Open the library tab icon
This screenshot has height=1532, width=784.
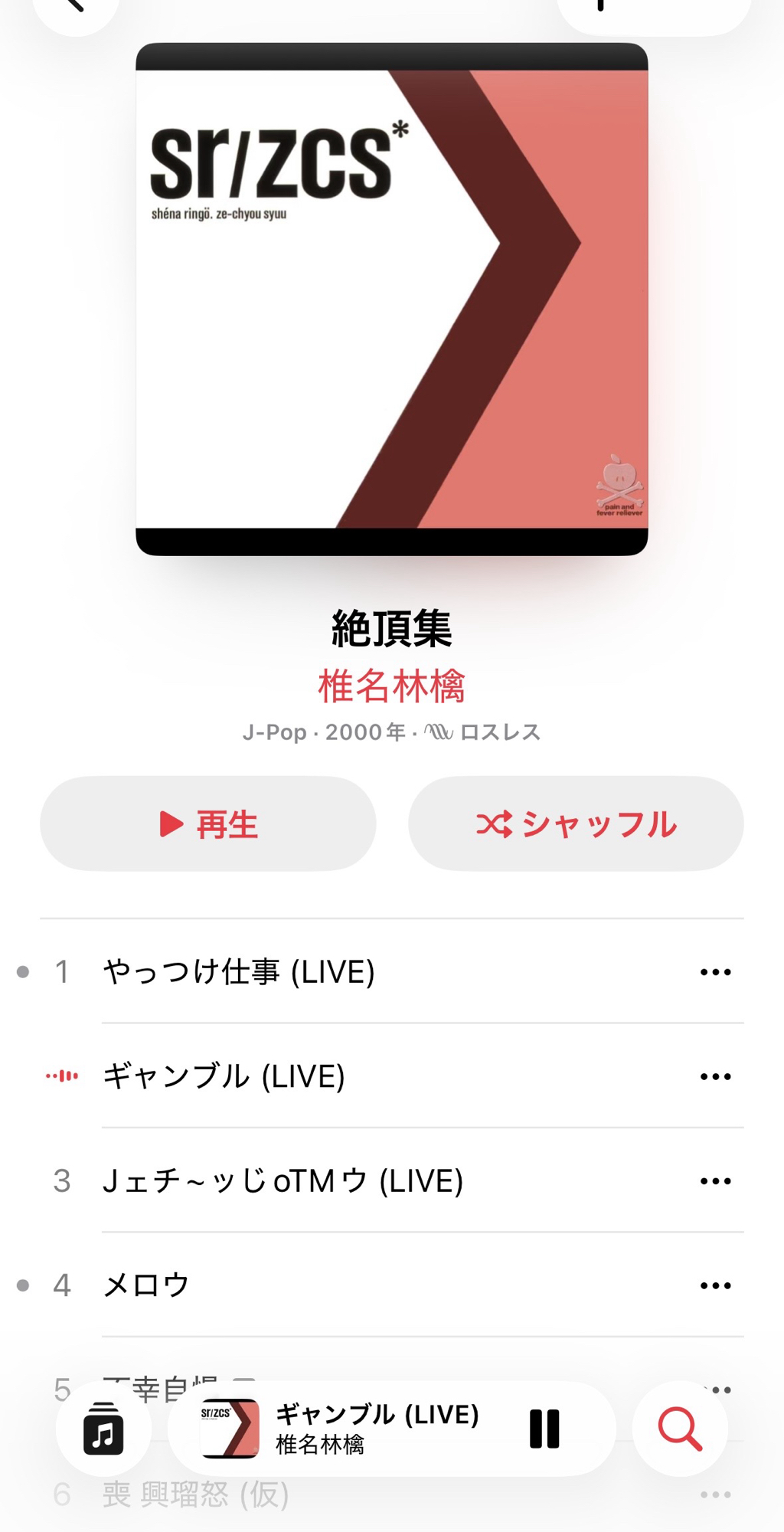[103, 1429]
